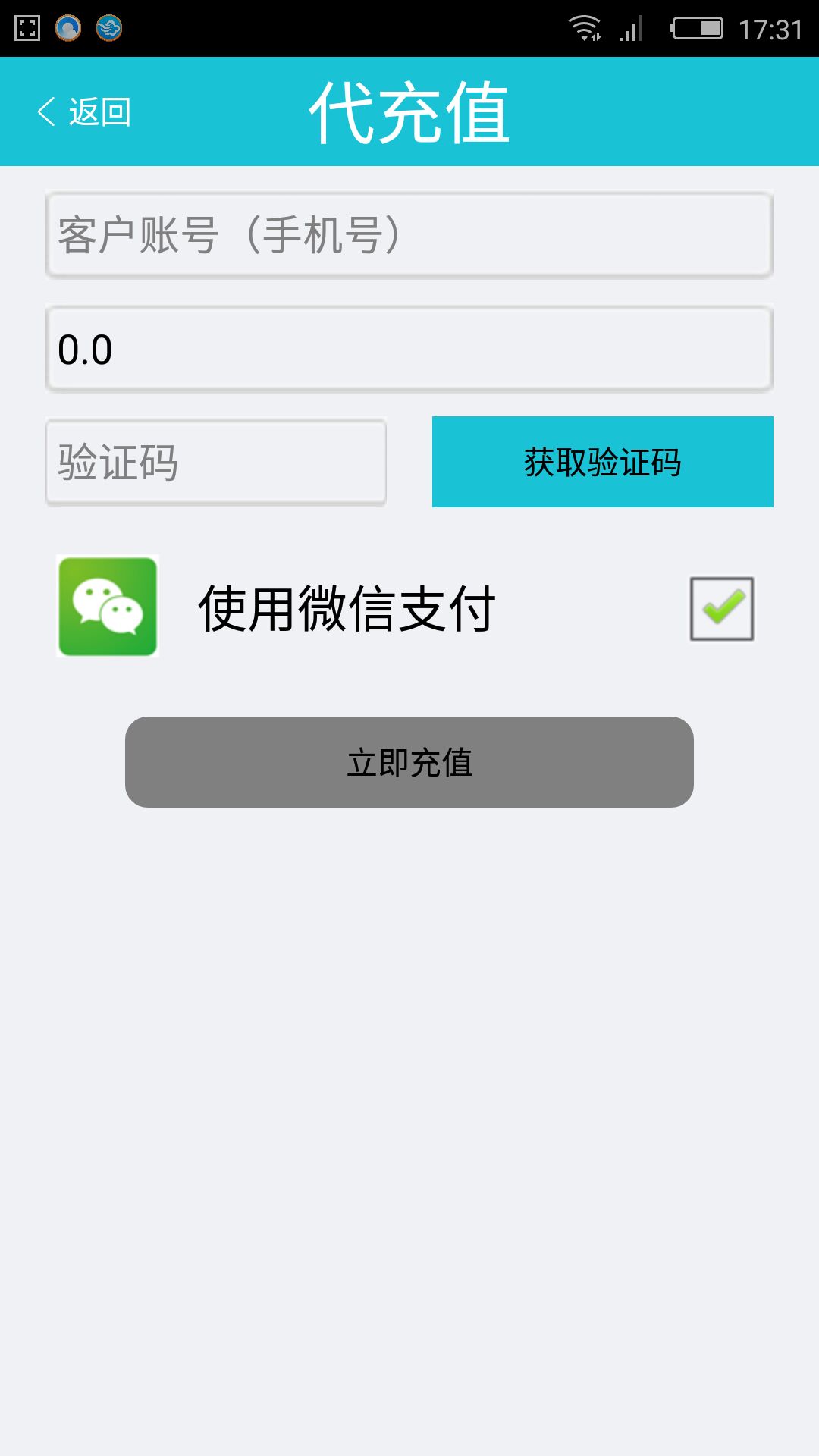Submit with the 立即充值 button
819x1456 pixels.
point(409,762)
